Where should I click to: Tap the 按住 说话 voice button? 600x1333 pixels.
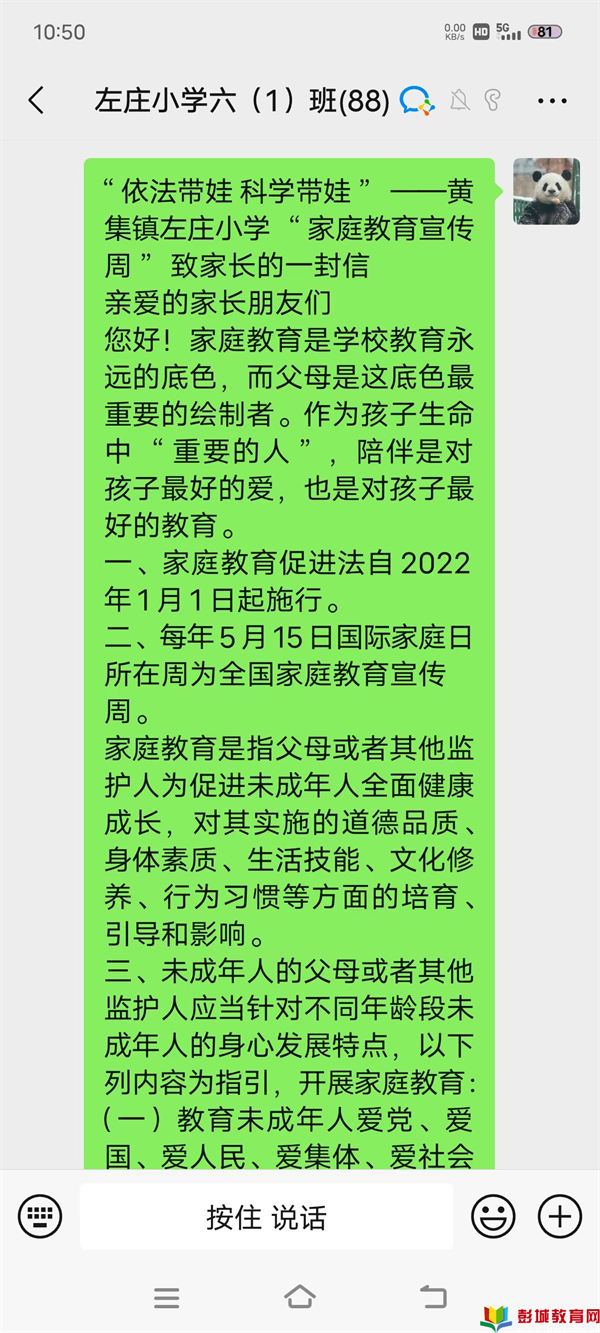[x=266, y=1217]
